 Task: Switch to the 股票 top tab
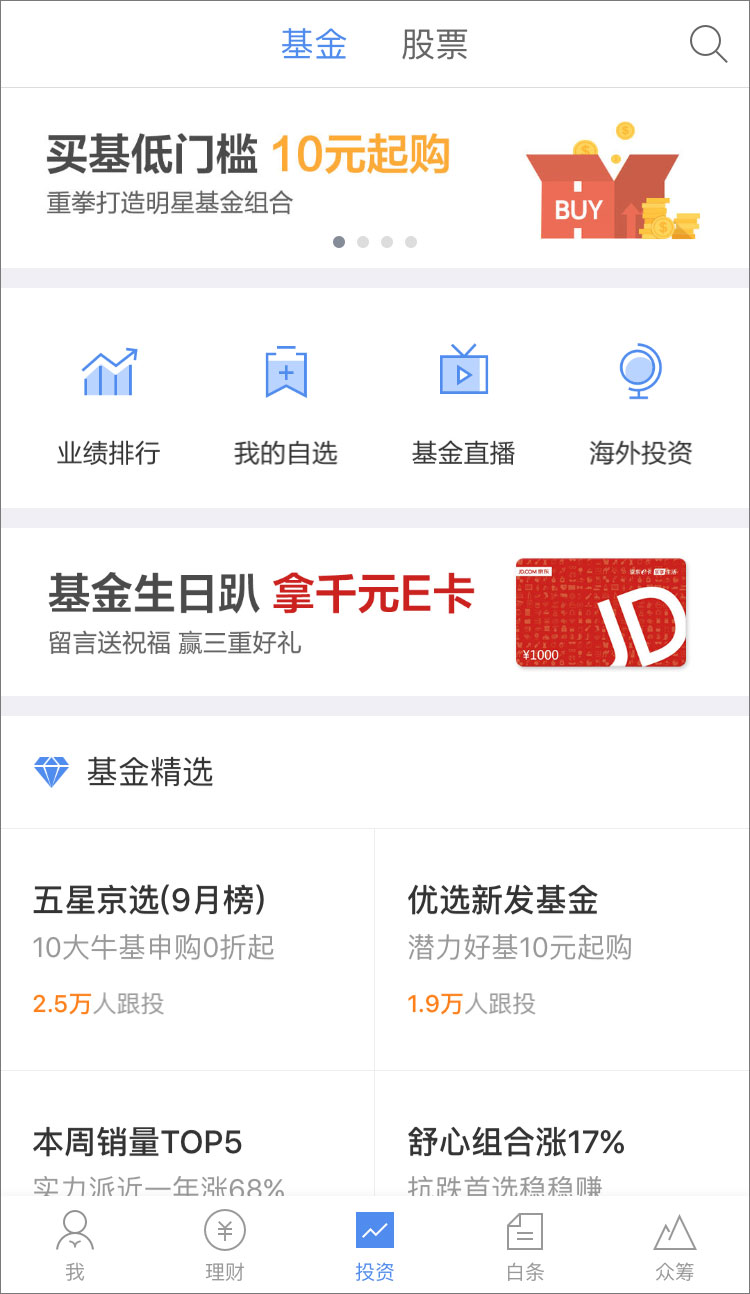click(x=434, y=45)
